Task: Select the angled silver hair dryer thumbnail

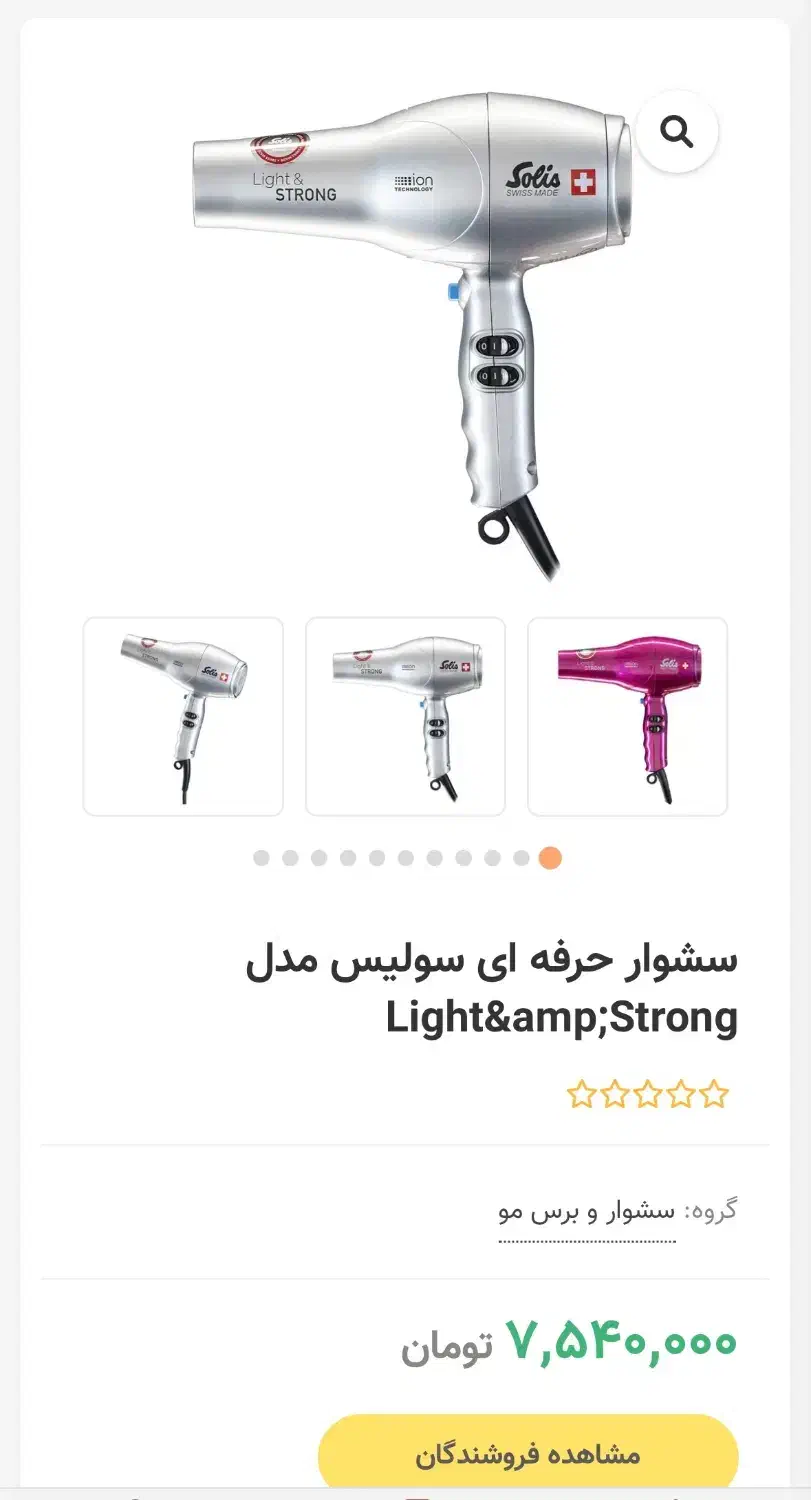Action: tap(183, 716)
